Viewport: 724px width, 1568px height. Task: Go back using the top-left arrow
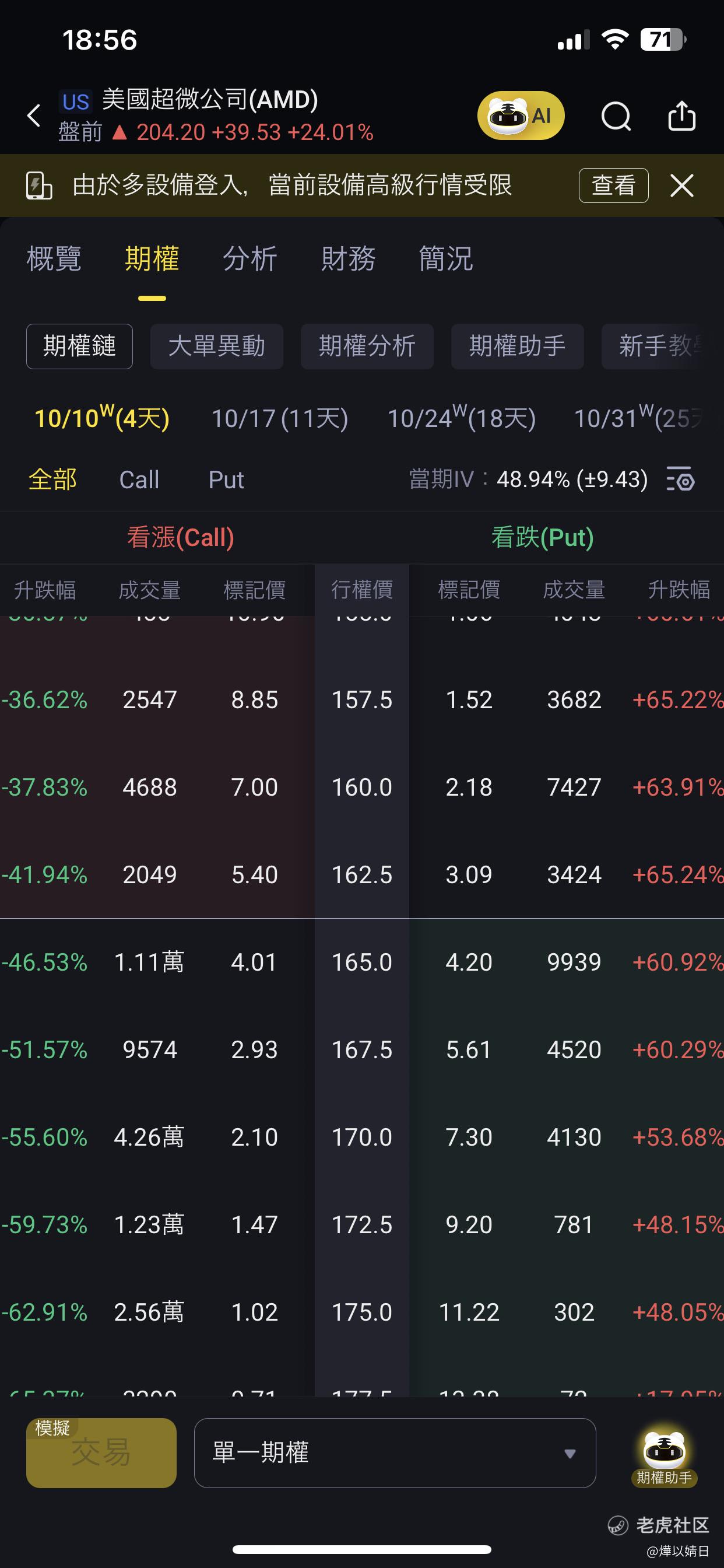(x=34, y=115)
